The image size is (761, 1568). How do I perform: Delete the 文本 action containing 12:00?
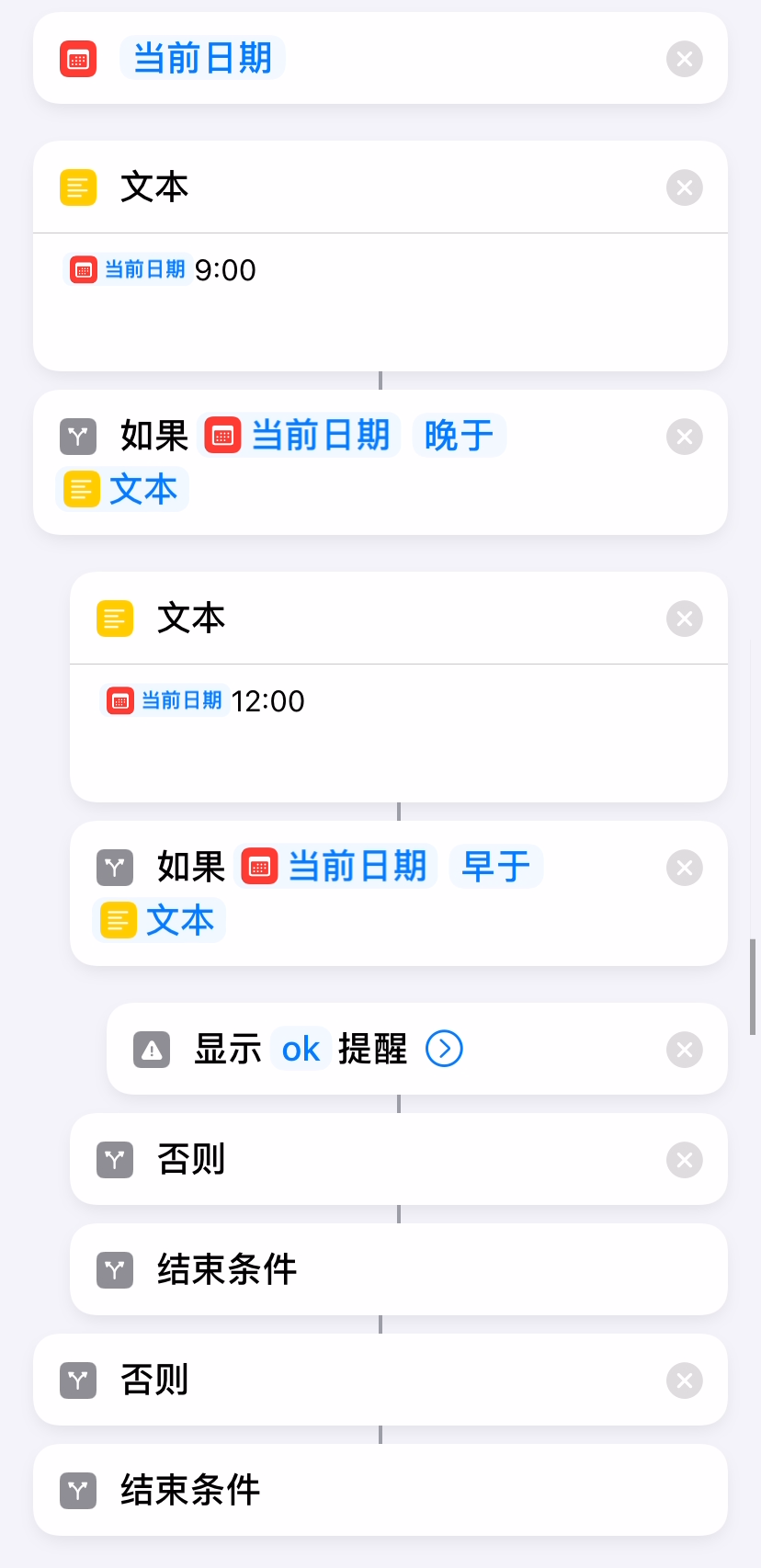tap(684, 619)
